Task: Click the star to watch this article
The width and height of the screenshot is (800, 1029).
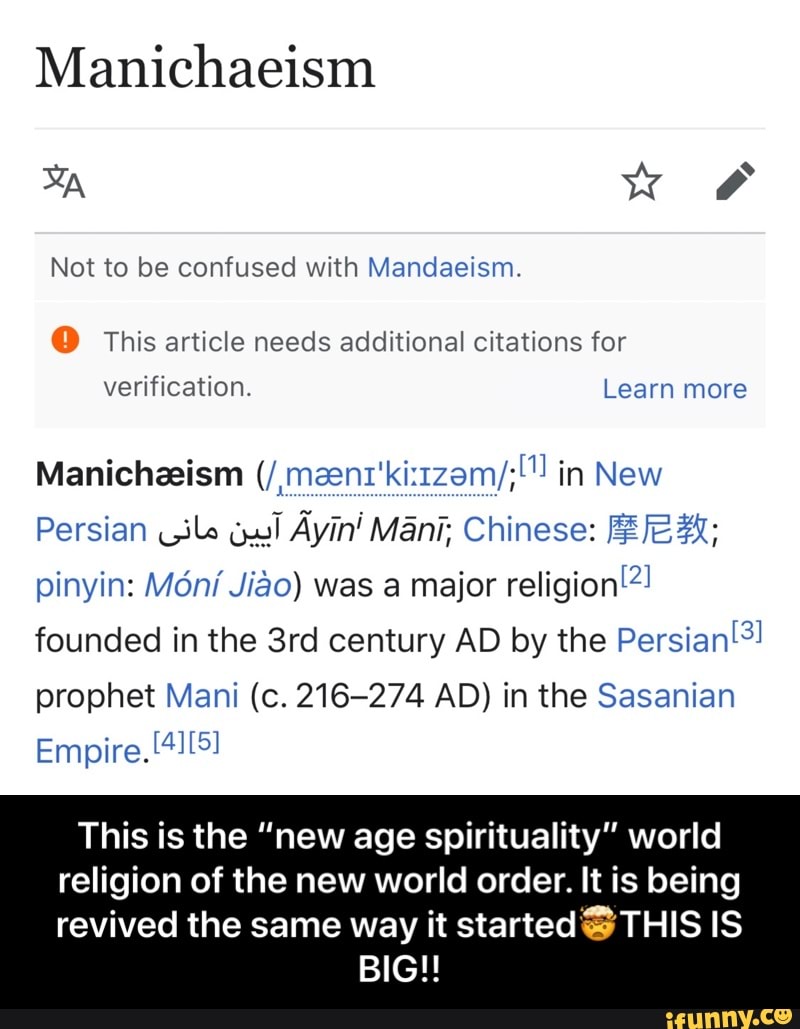Action: click(x=642, y=183)
